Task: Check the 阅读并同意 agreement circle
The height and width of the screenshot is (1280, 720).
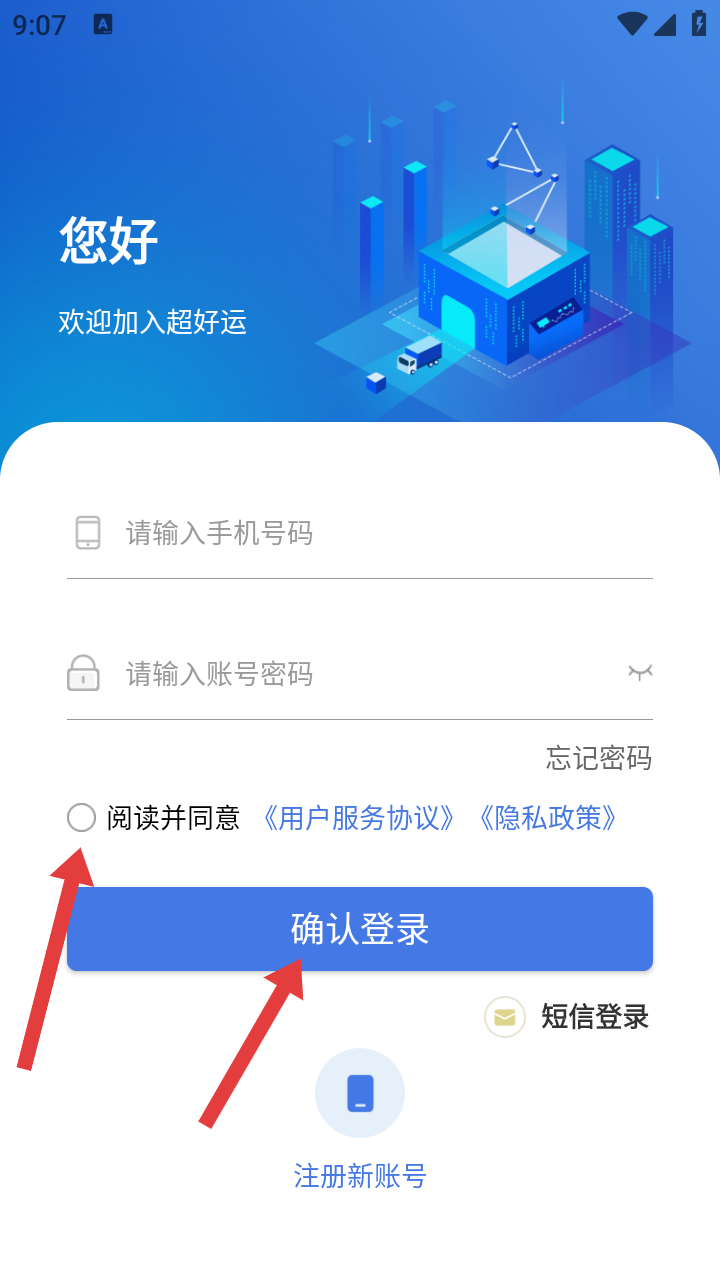Action: 81,818
